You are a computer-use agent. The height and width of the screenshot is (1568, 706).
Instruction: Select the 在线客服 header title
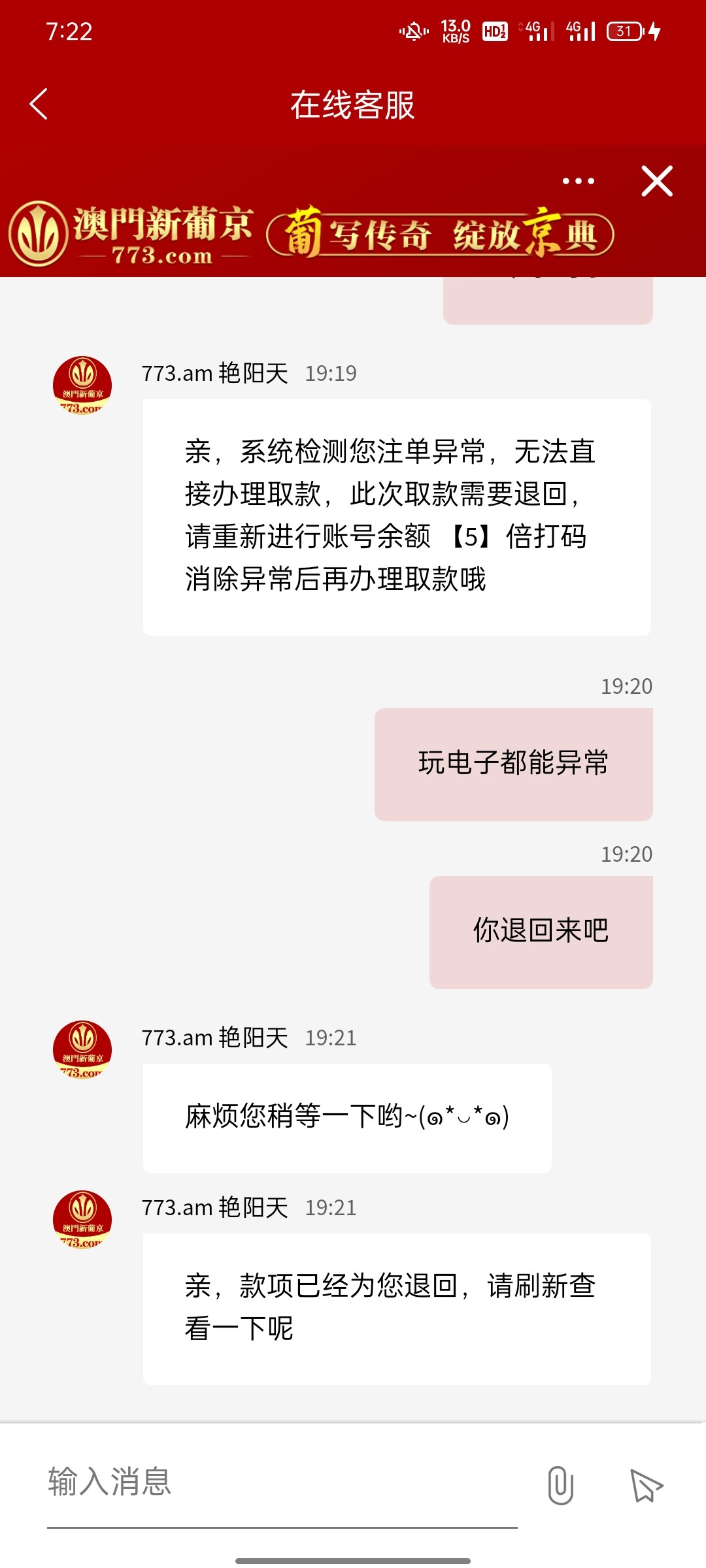tap(353, 106)
